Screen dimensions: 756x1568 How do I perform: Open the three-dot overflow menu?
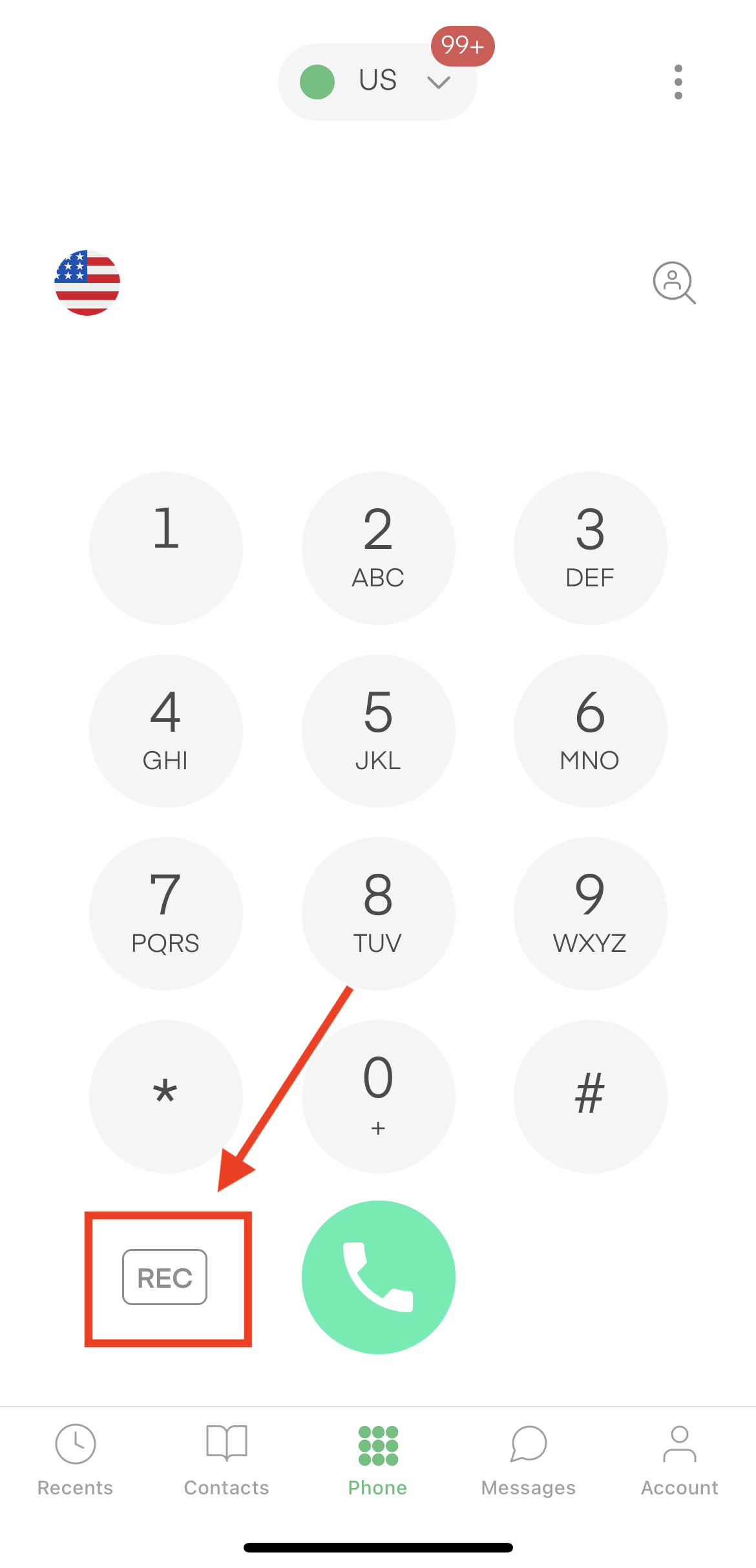678,82
